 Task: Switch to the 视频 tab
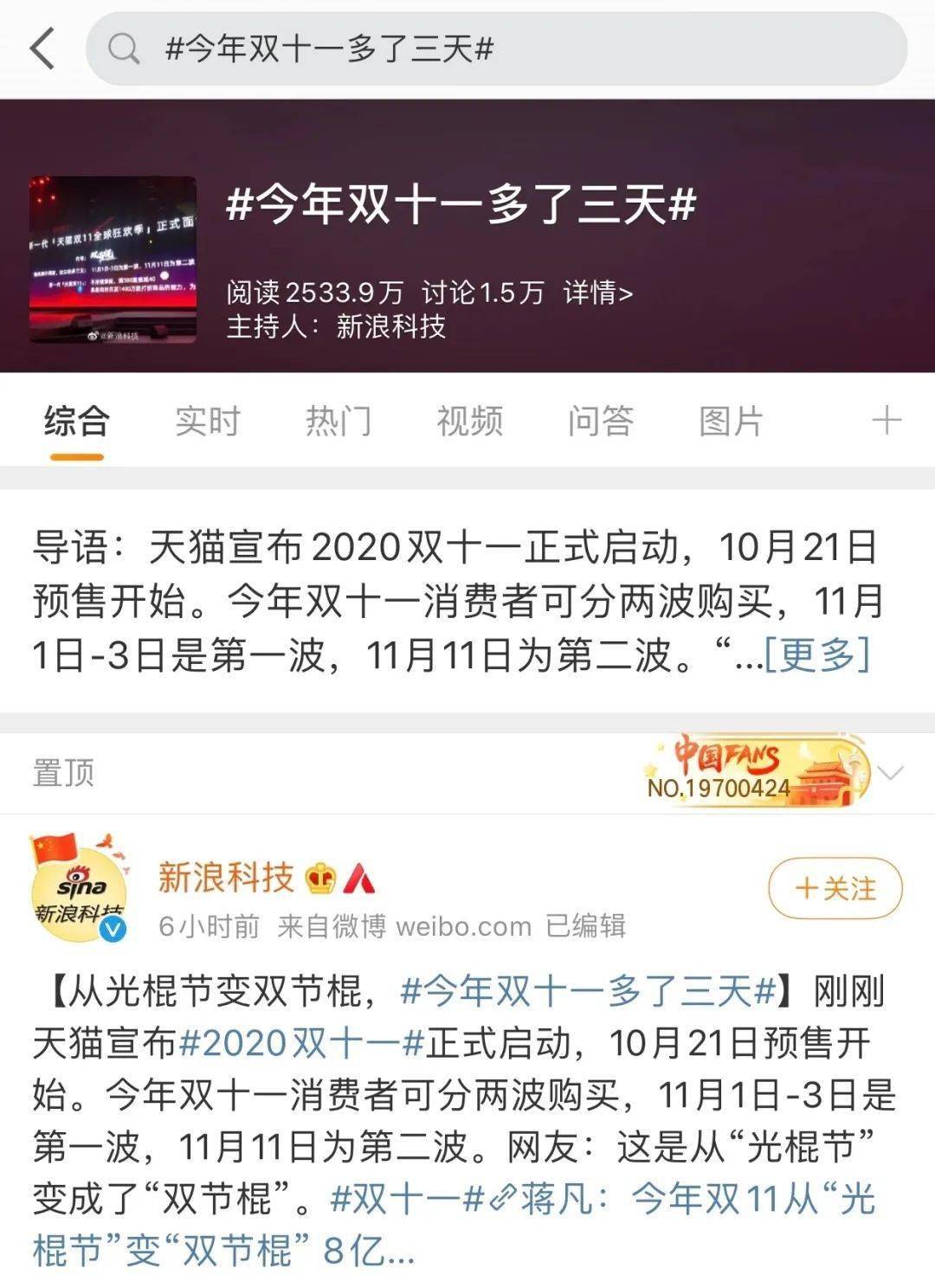[469, 422]
